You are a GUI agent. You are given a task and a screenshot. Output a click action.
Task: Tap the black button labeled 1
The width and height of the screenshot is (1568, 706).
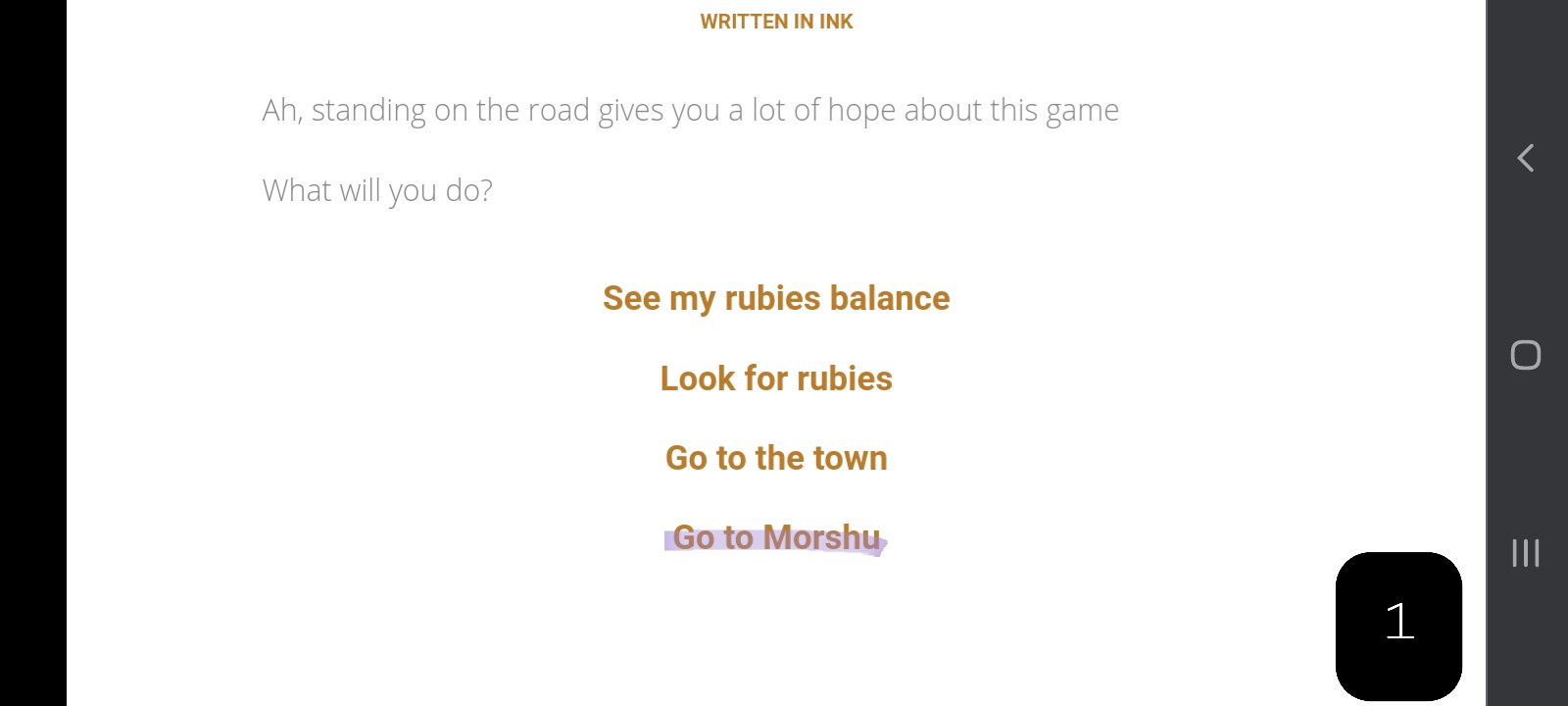(x=1398, y=625)
